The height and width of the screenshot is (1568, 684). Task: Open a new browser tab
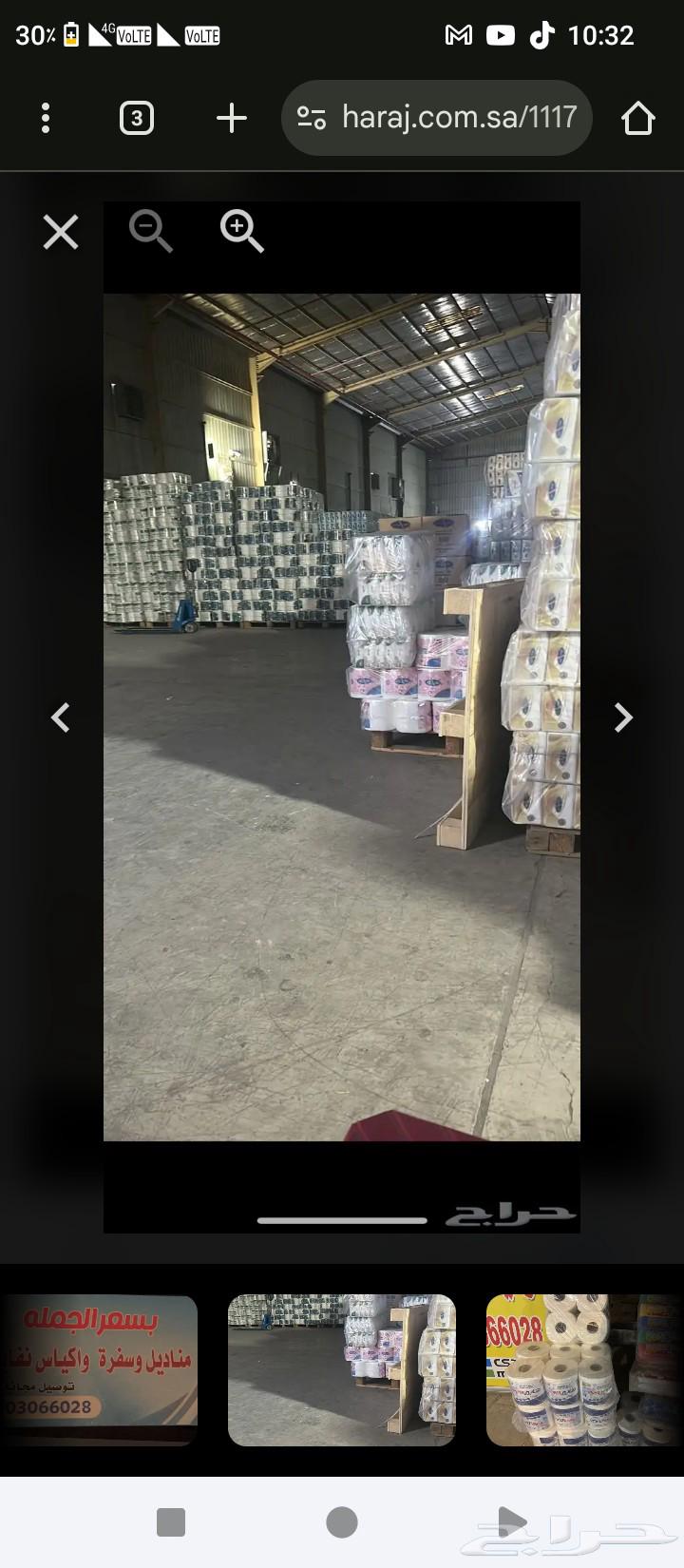[231, 119]
